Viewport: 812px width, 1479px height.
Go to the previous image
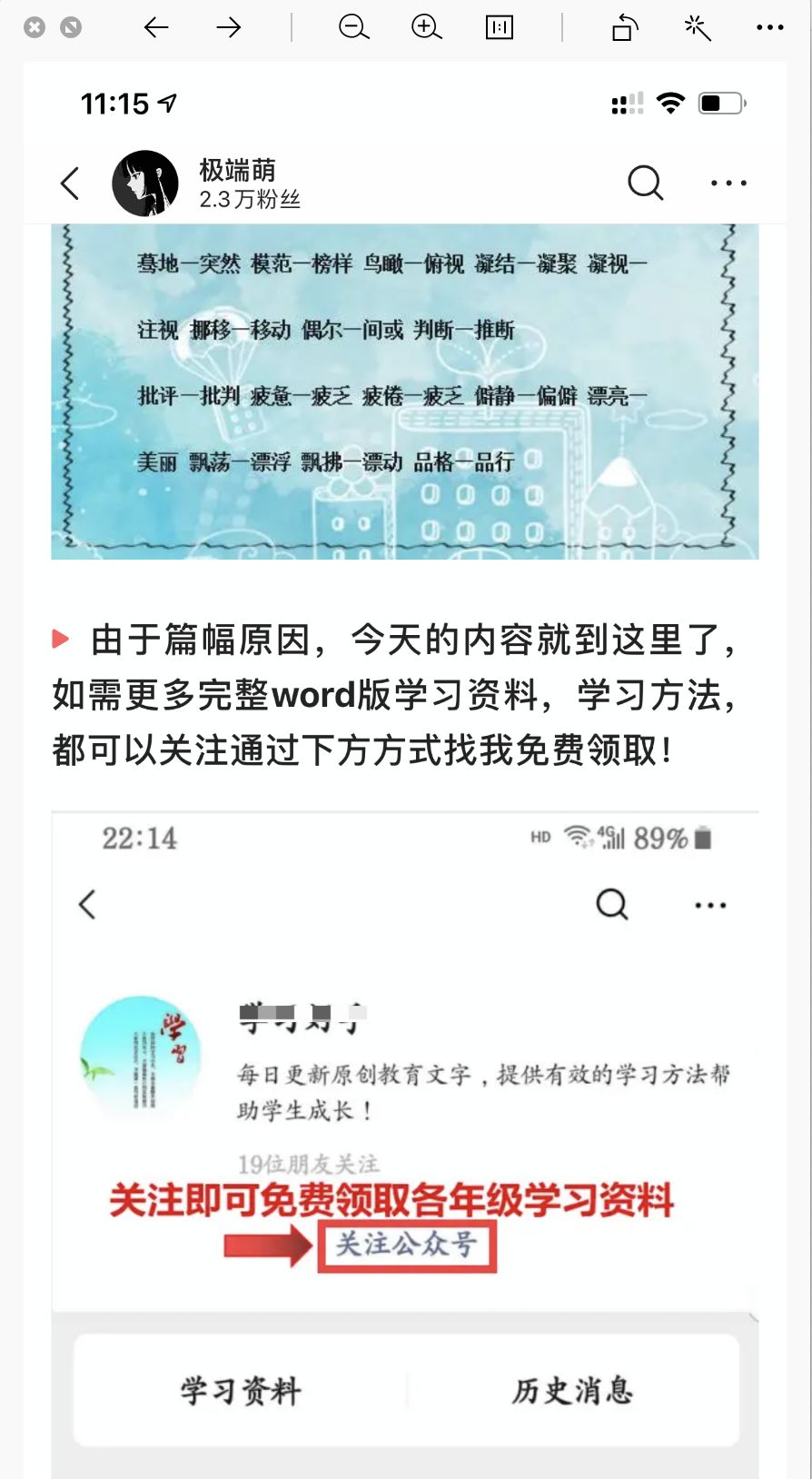[x=156, y=27]
